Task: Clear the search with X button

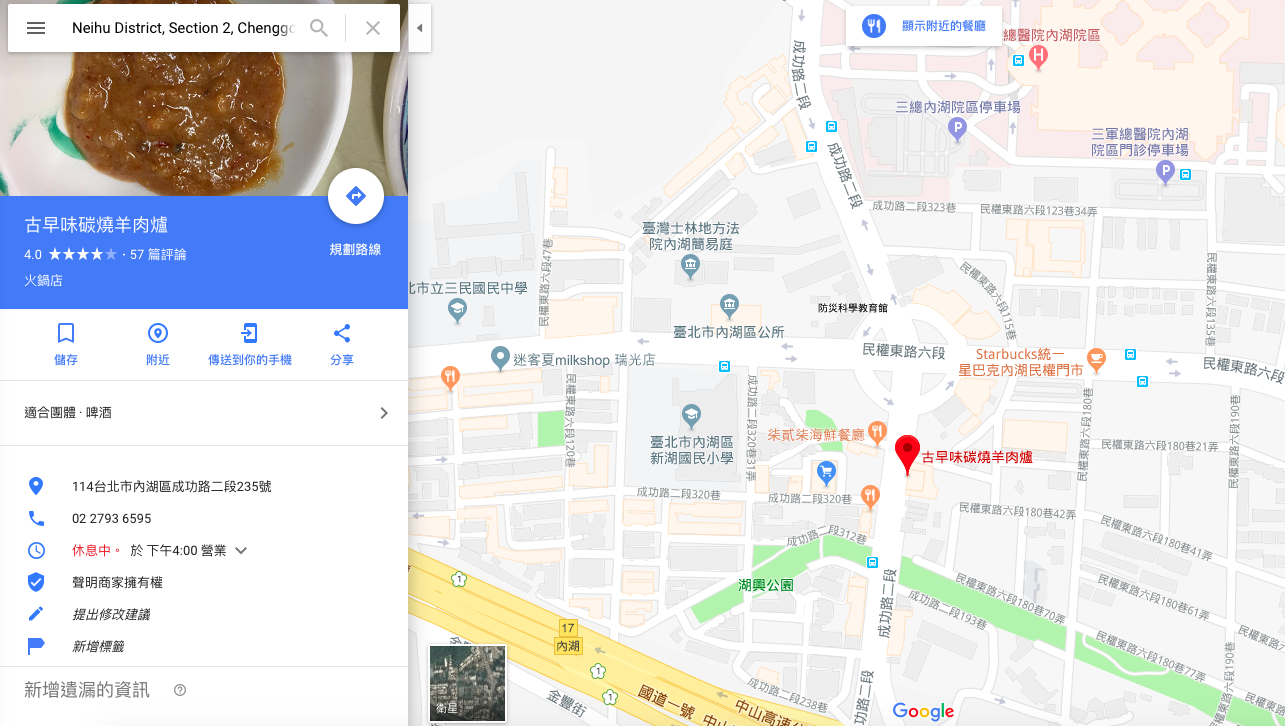Action: pos(373,28)
